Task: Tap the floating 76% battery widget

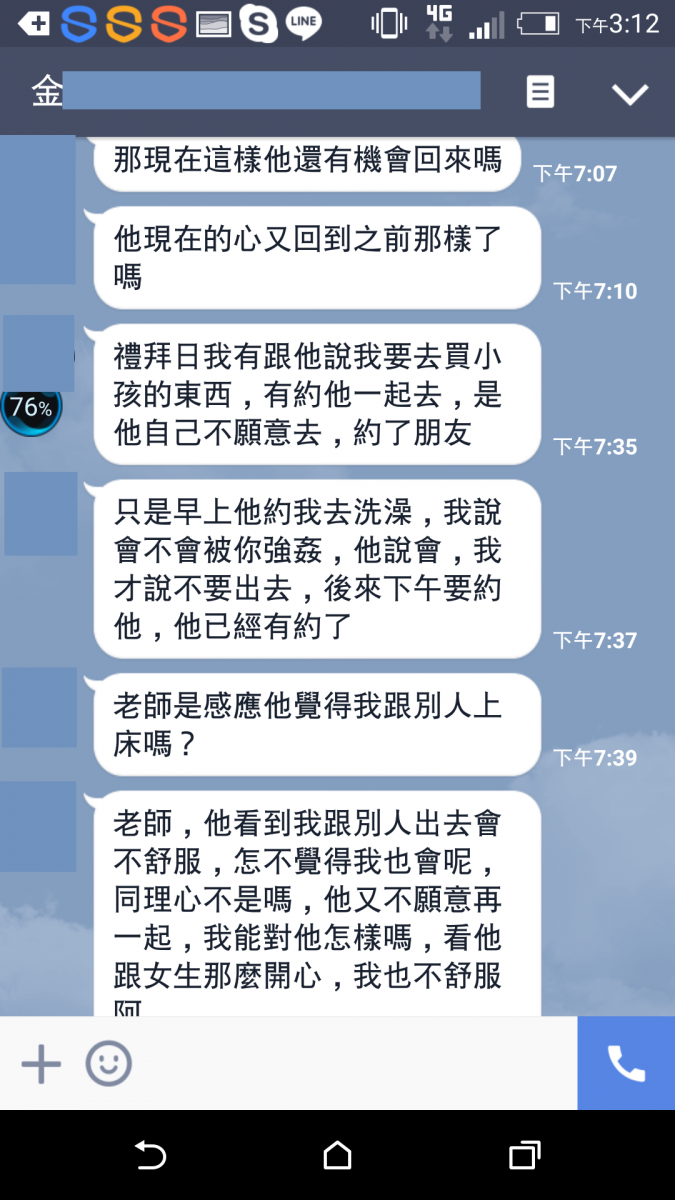Action: coord(30,408)
